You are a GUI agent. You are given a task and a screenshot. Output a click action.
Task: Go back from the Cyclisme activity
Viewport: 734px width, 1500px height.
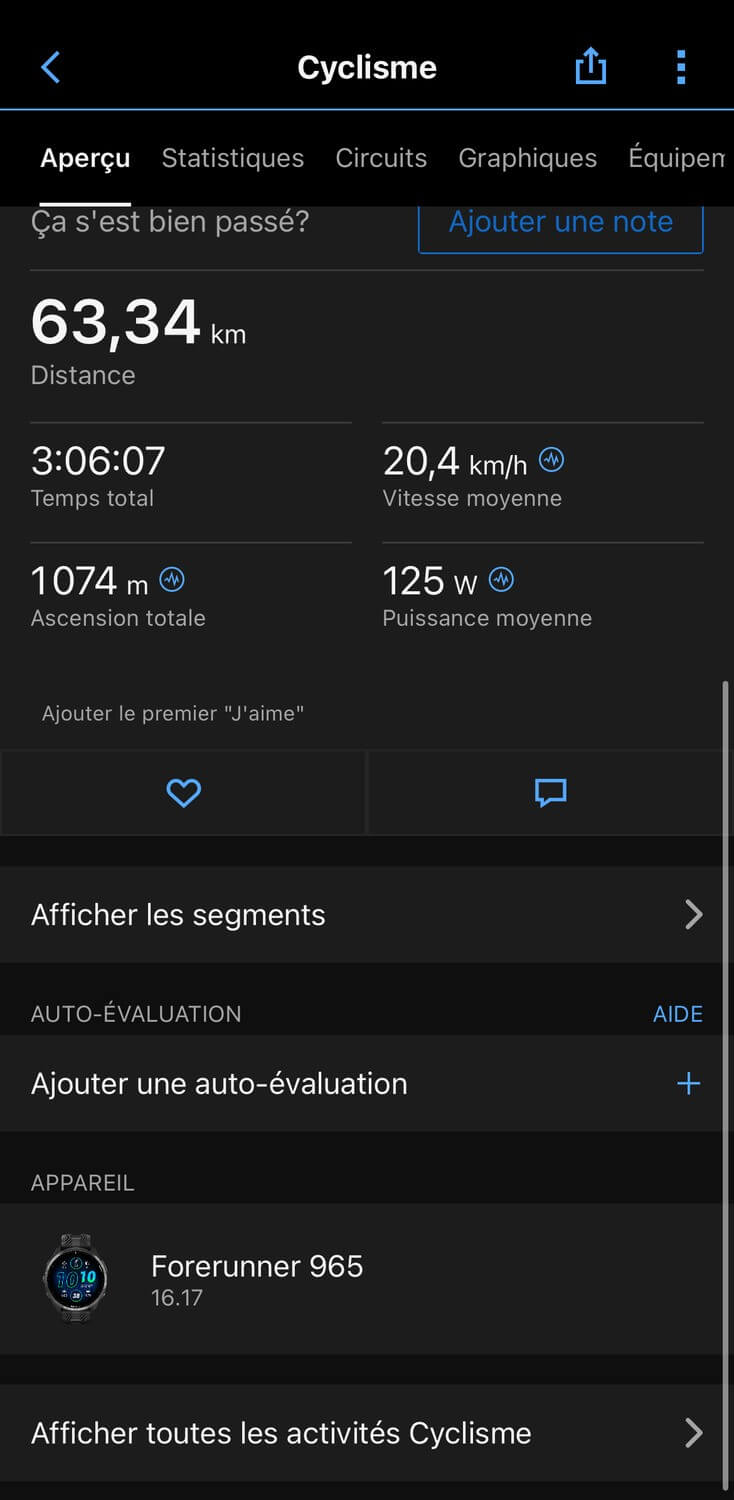tap(51, 68)
